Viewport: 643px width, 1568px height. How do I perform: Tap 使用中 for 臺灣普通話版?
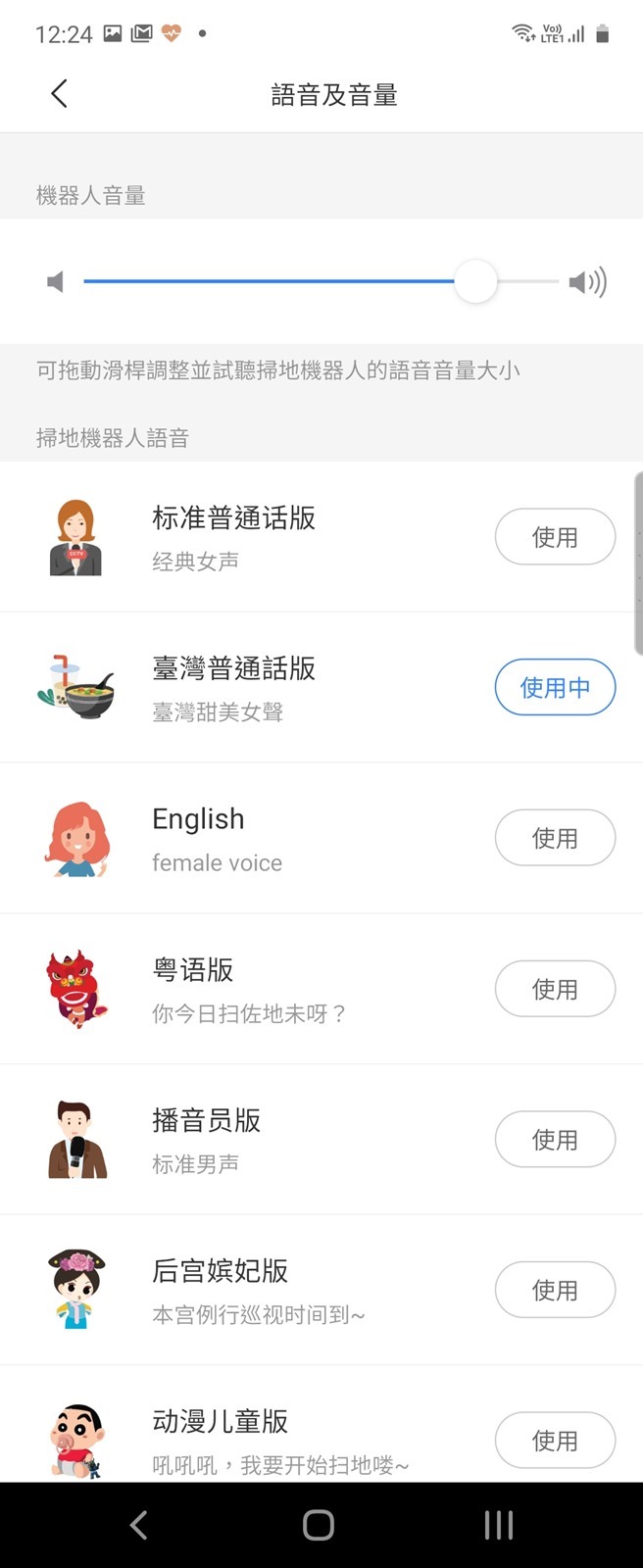click(x=555, y=688)
